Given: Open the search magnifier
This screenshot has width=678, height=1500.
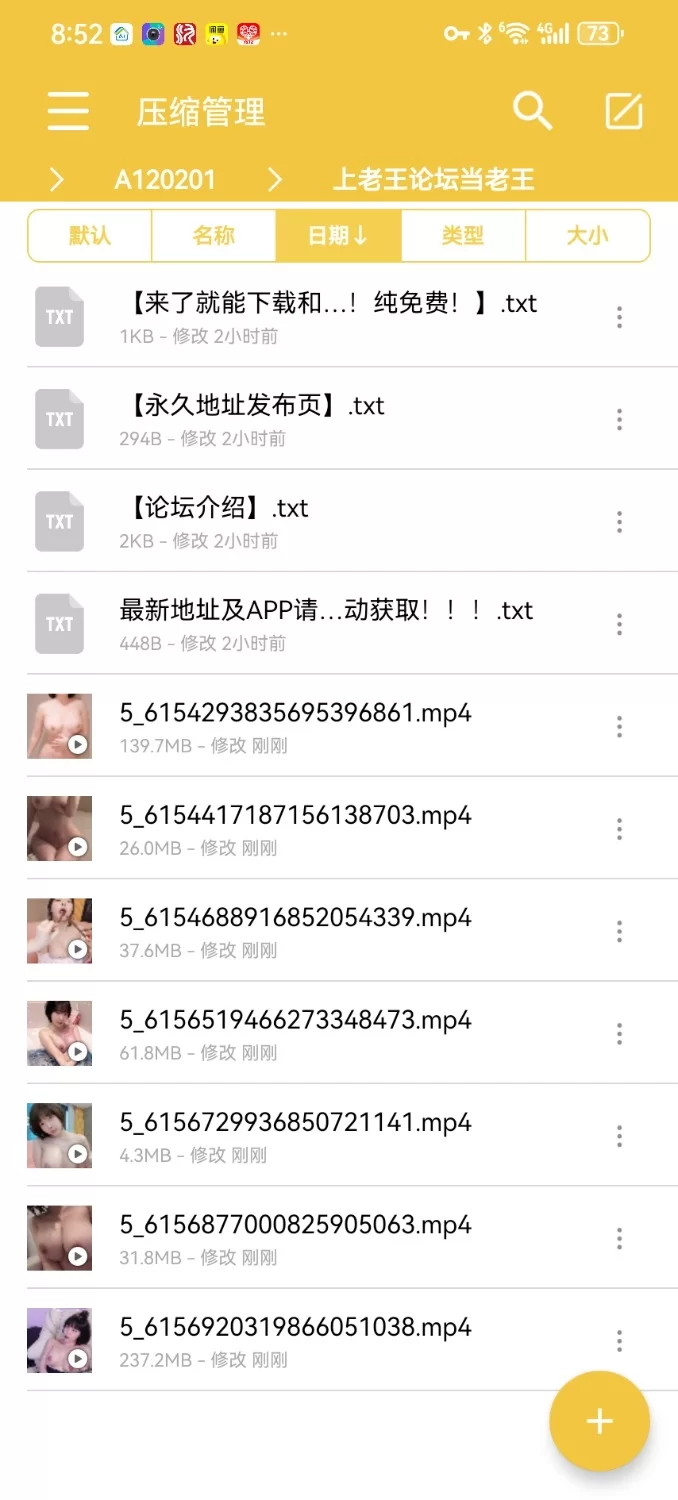Looking at the screenshot, I should (532, 111).
